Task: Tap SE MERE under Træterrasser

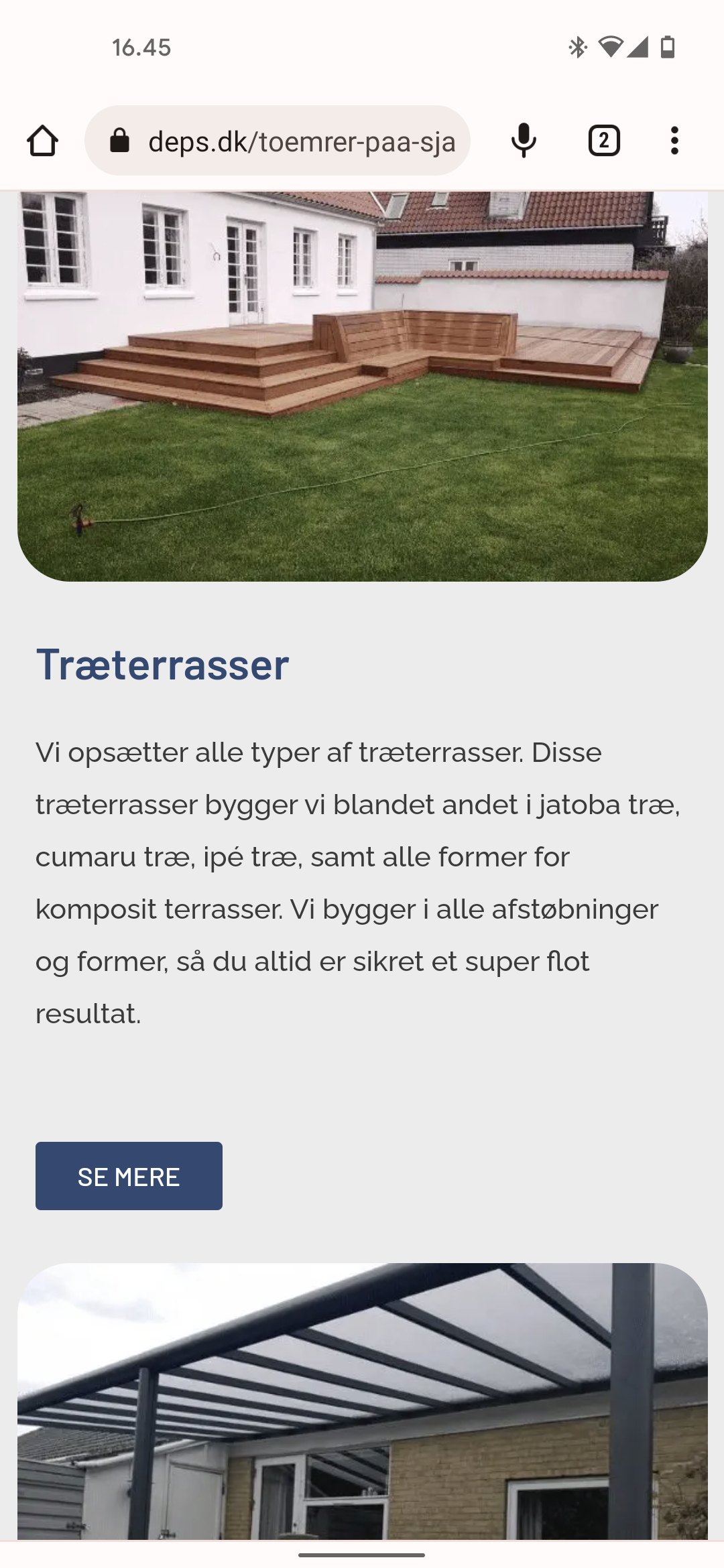Action: [x=129, y=1176]
